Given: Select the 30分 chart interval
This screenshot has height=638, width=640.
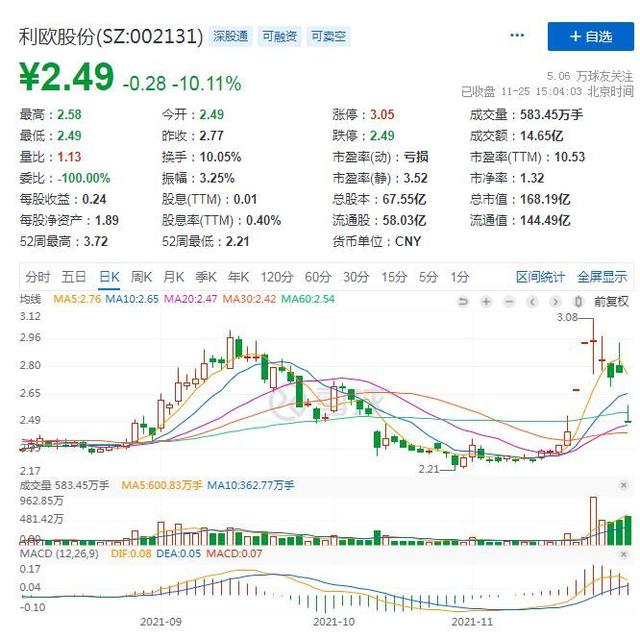Looking at the screenshot, I should click(355, 277).
